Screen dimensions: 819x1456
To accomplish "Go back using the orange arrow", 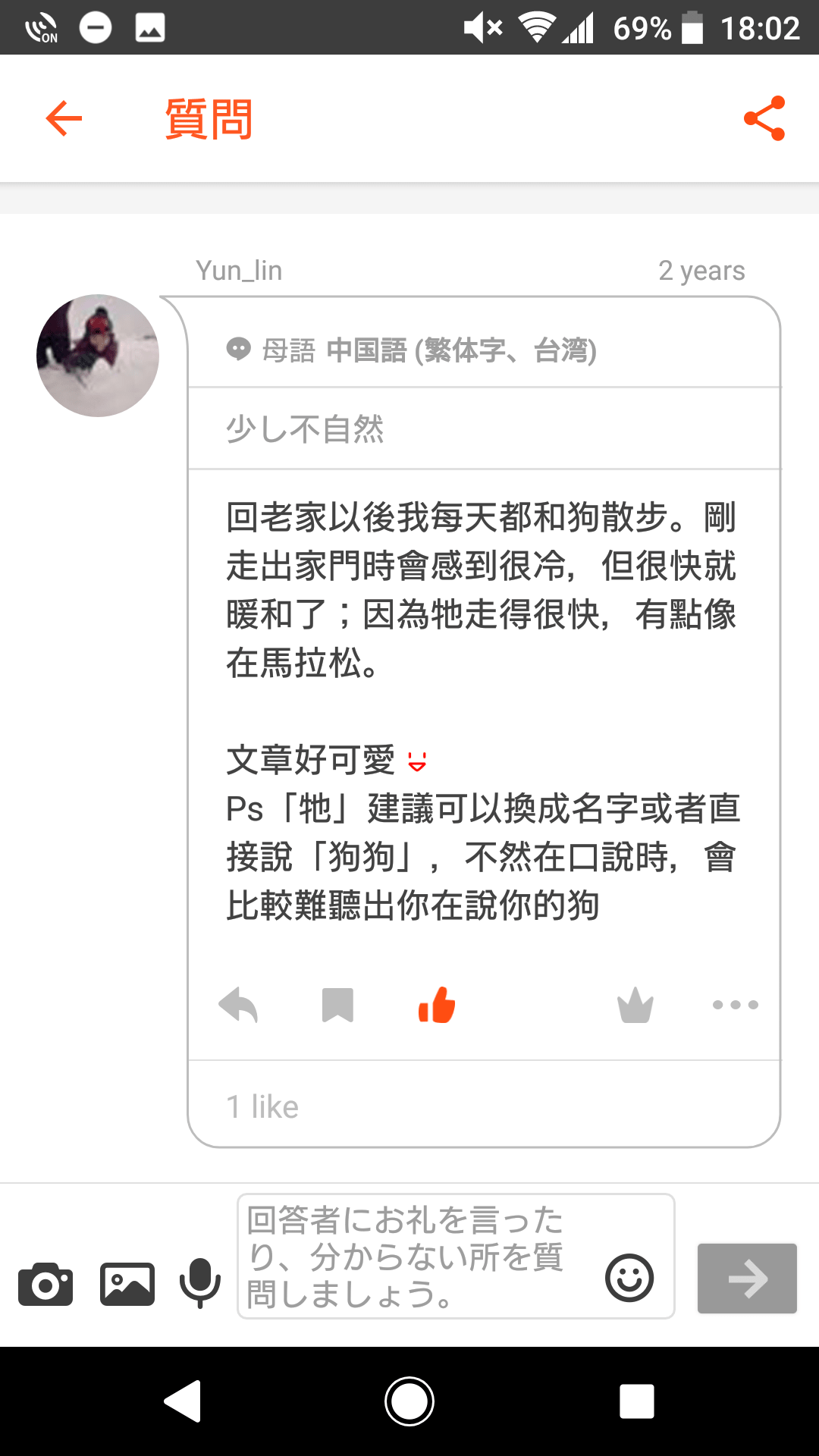I will [64, 118].
